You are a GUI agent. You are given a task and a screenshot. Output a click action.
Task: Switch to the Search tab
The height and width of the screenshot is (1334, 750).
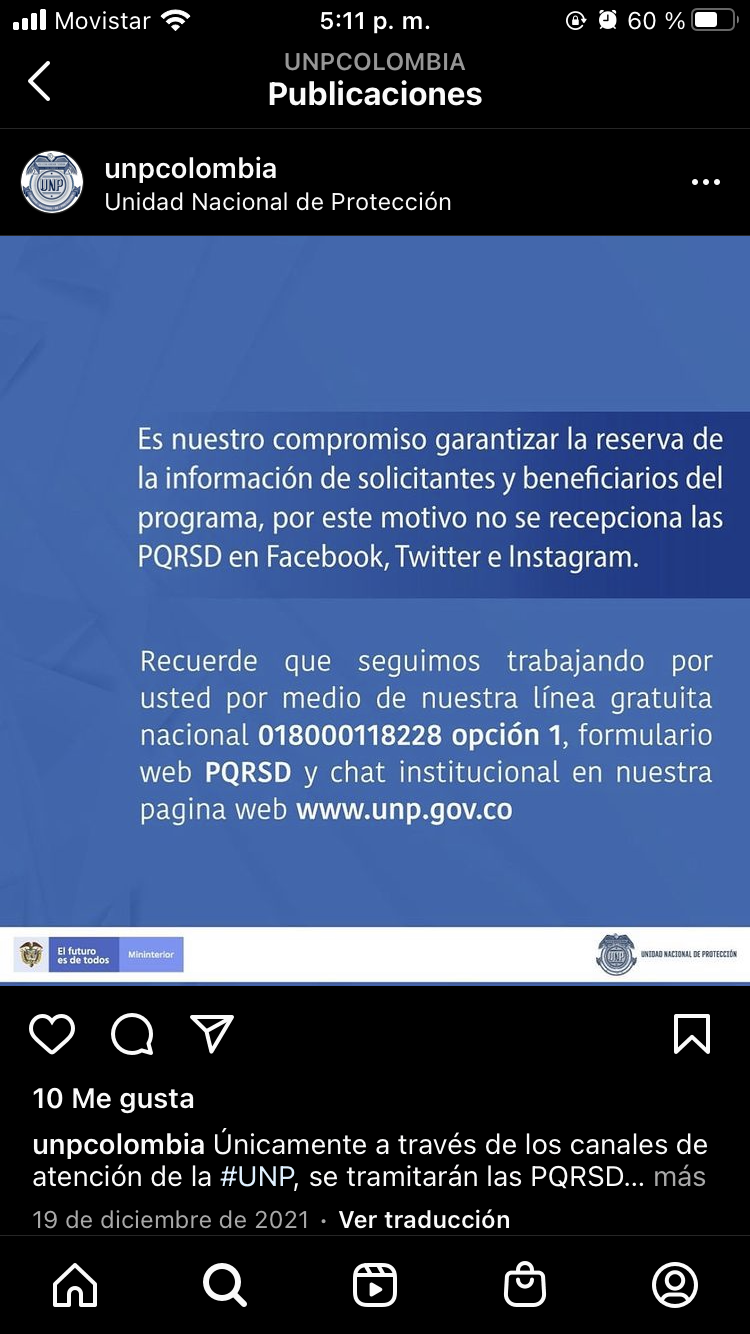pyautogui.click(x=225, y=1285)
